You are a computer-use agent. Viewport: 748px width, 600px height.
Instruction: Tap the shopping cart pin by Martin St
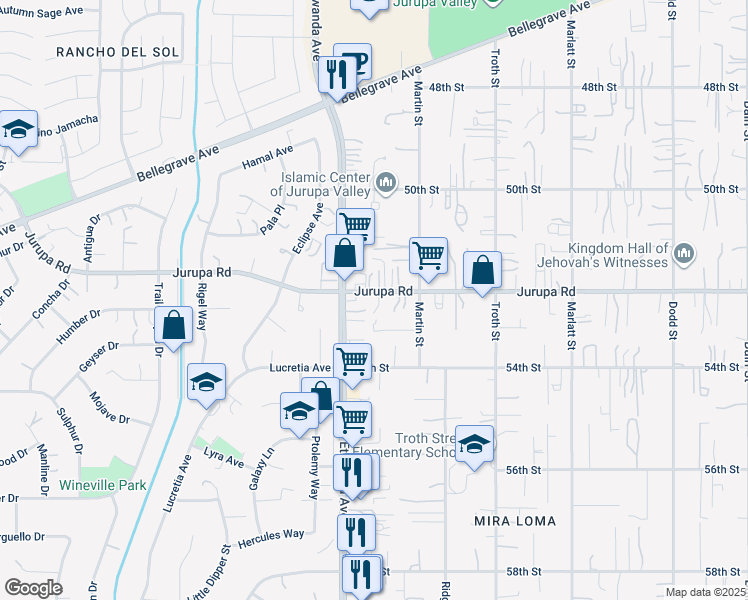point(428,257)
